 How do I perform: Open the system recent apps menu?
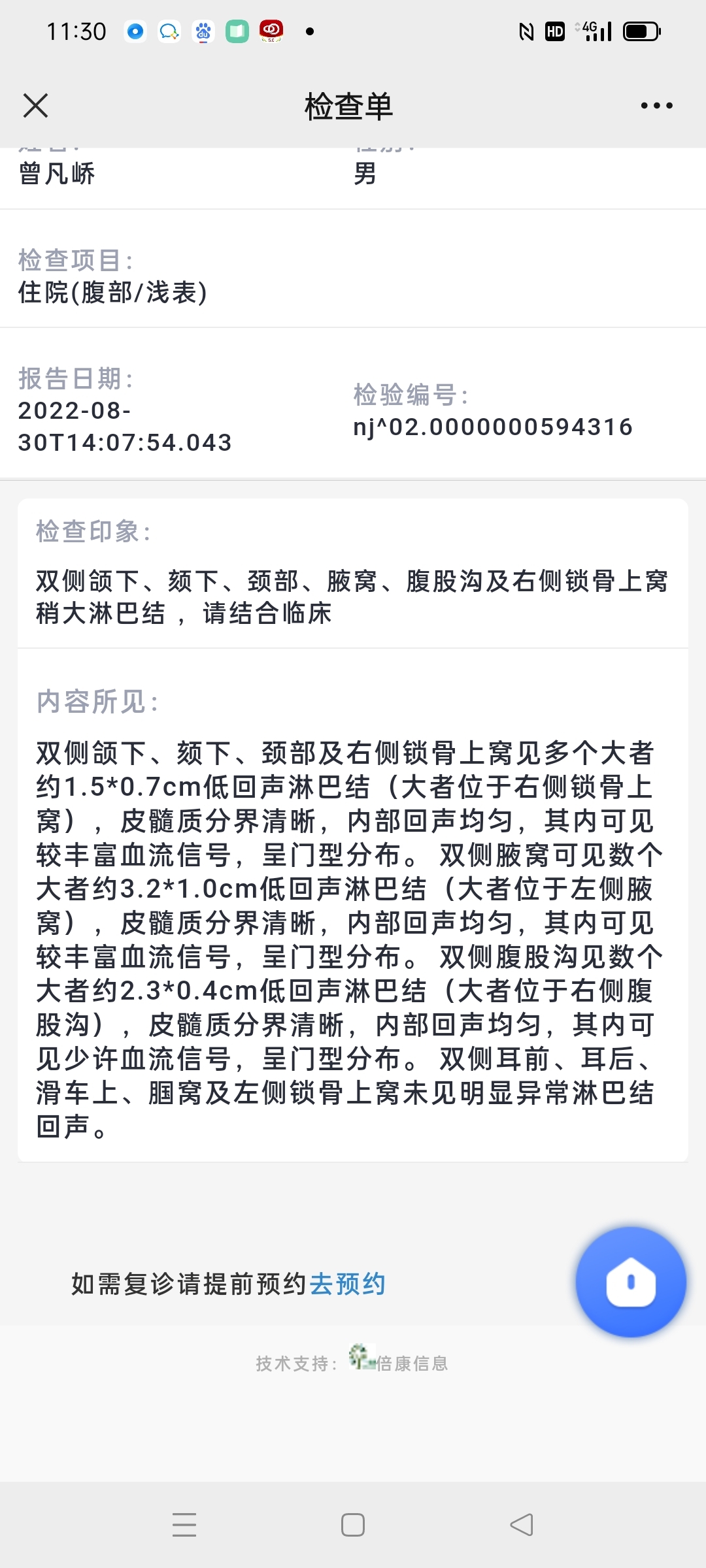tap(184, 1525)
